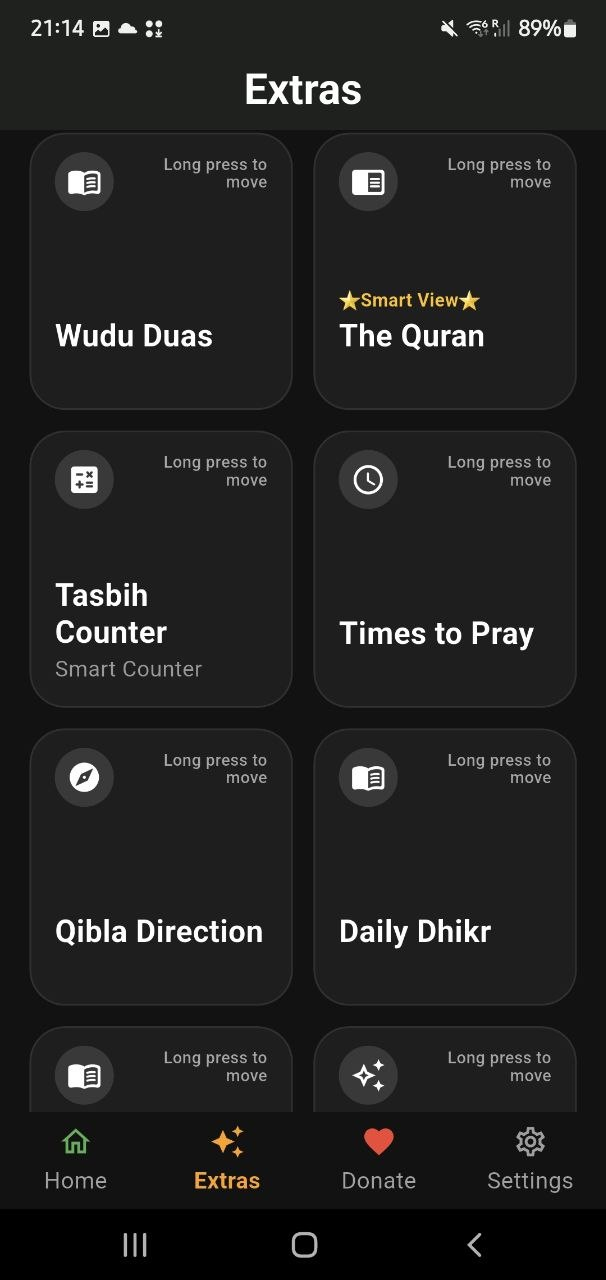
Task: Tap the system home button
Action: tap(304, 1244)
